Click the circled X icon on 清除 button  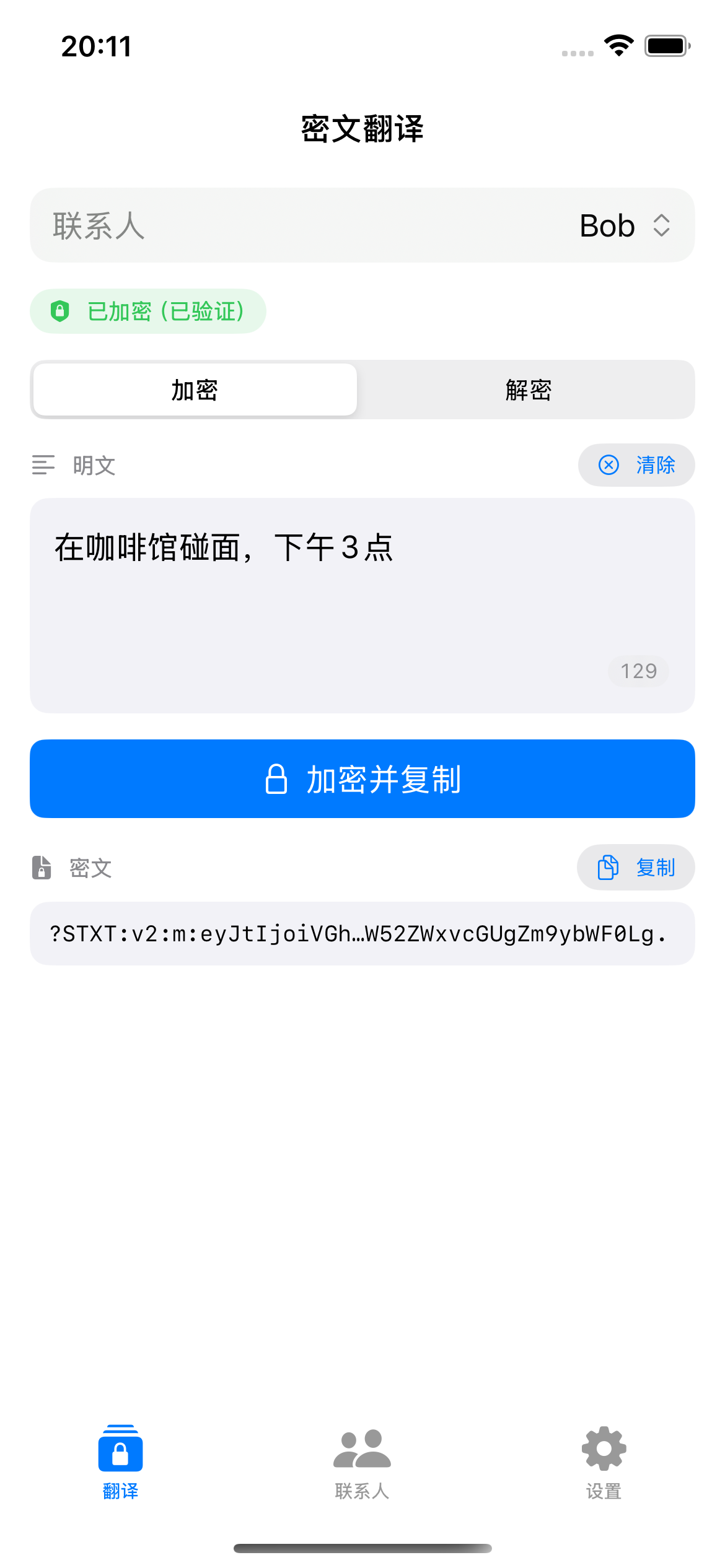609,464
